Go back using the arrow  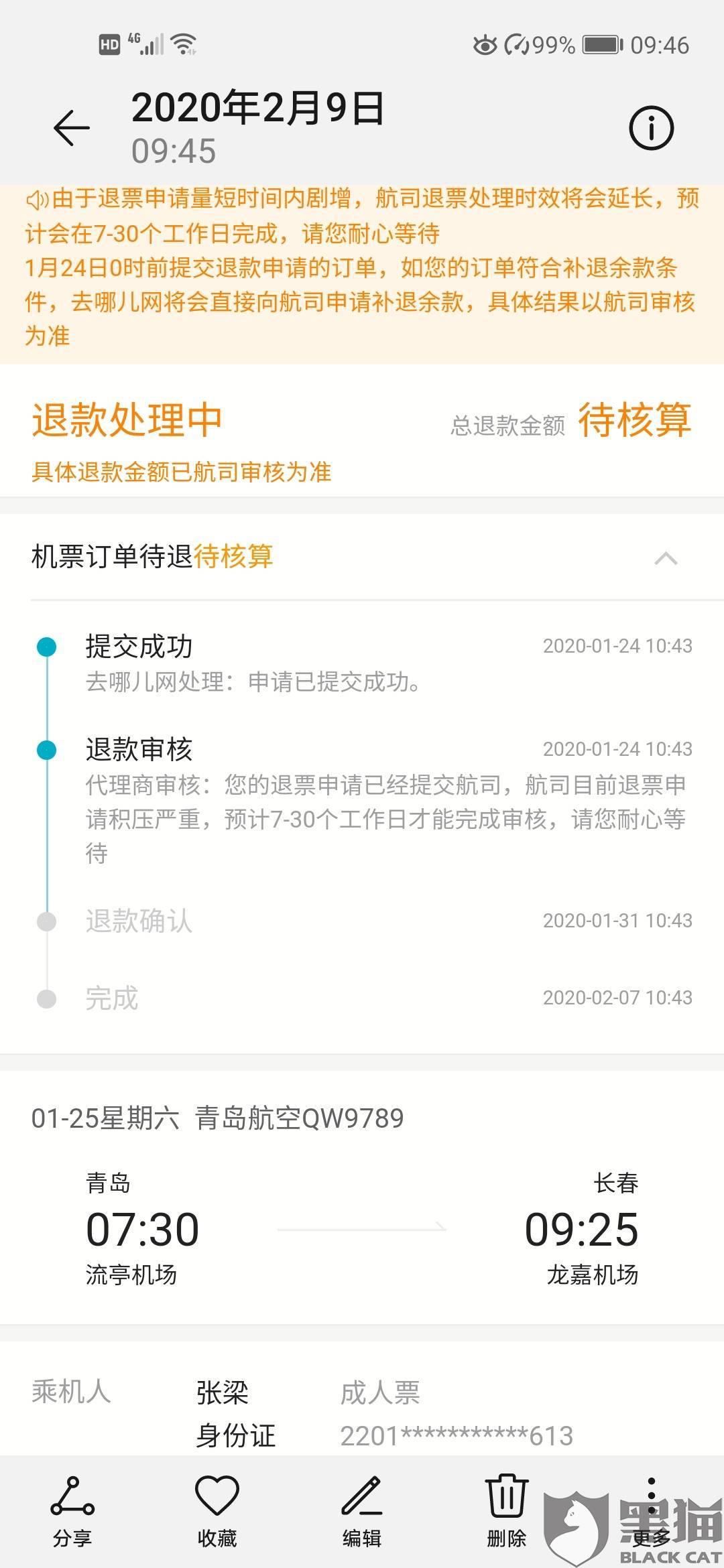[72, 128]
